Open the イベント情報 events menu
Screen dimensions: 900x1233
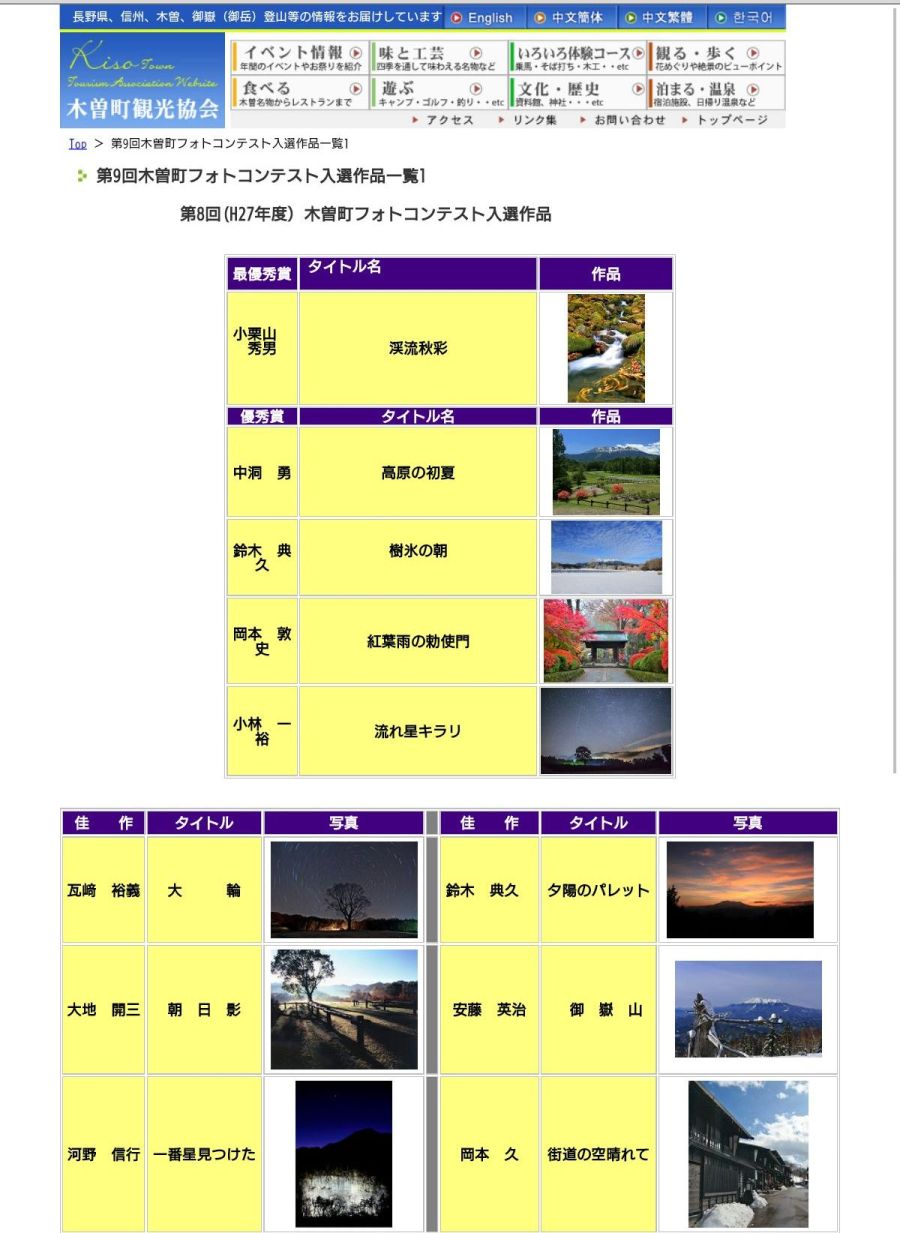[x=300, y=58]
